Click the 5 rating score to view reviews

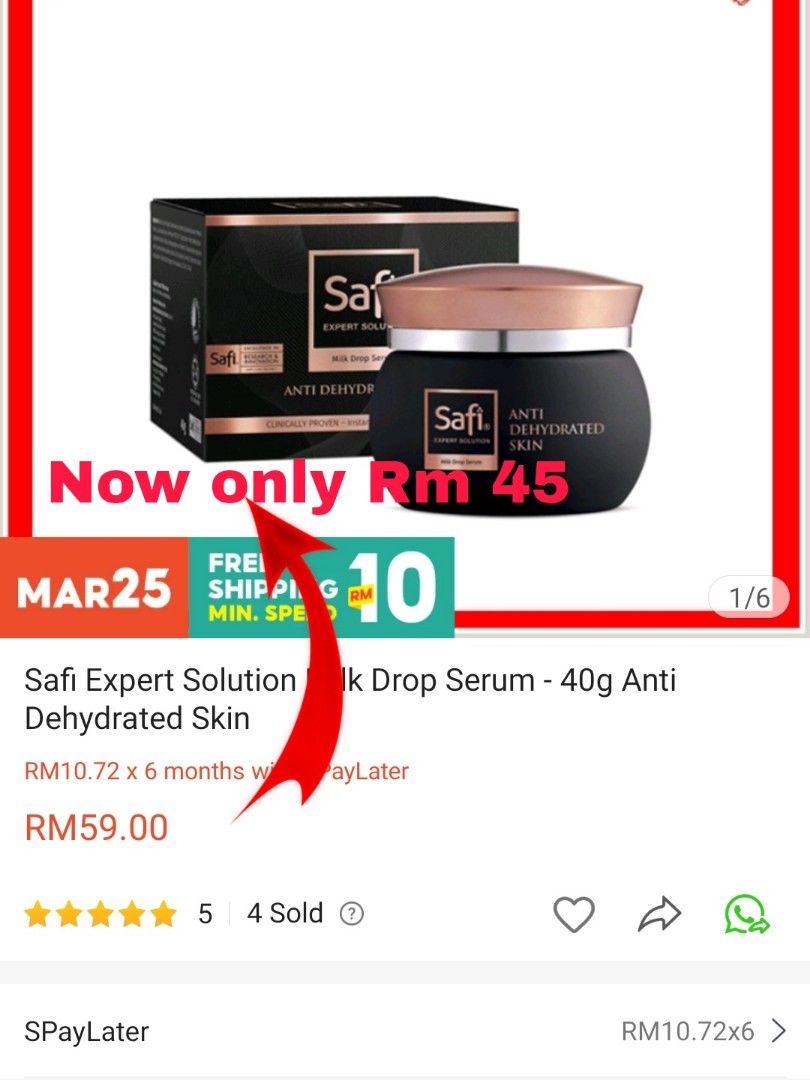click(x=207, y=913)
